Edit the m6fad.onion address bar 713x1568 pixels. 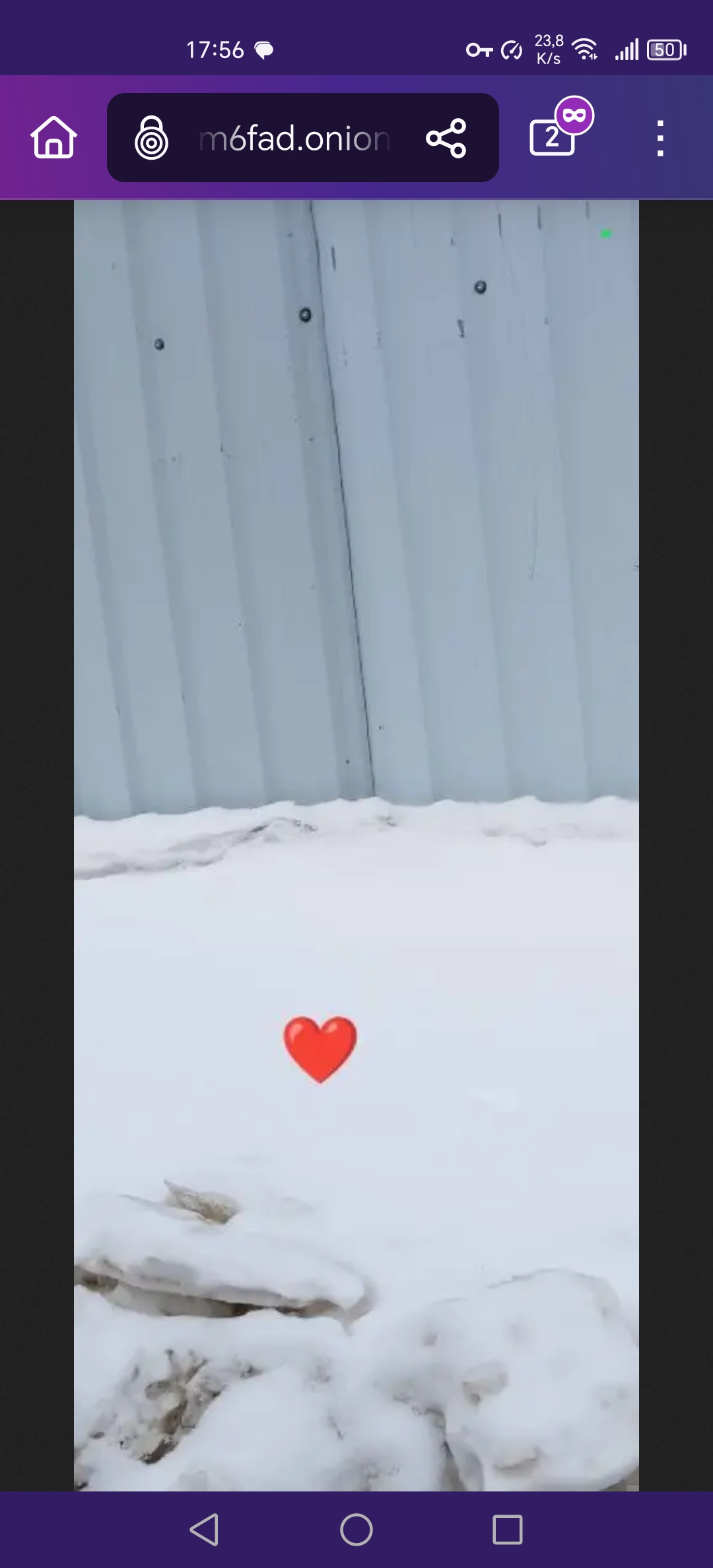click(x=294, y=139)
